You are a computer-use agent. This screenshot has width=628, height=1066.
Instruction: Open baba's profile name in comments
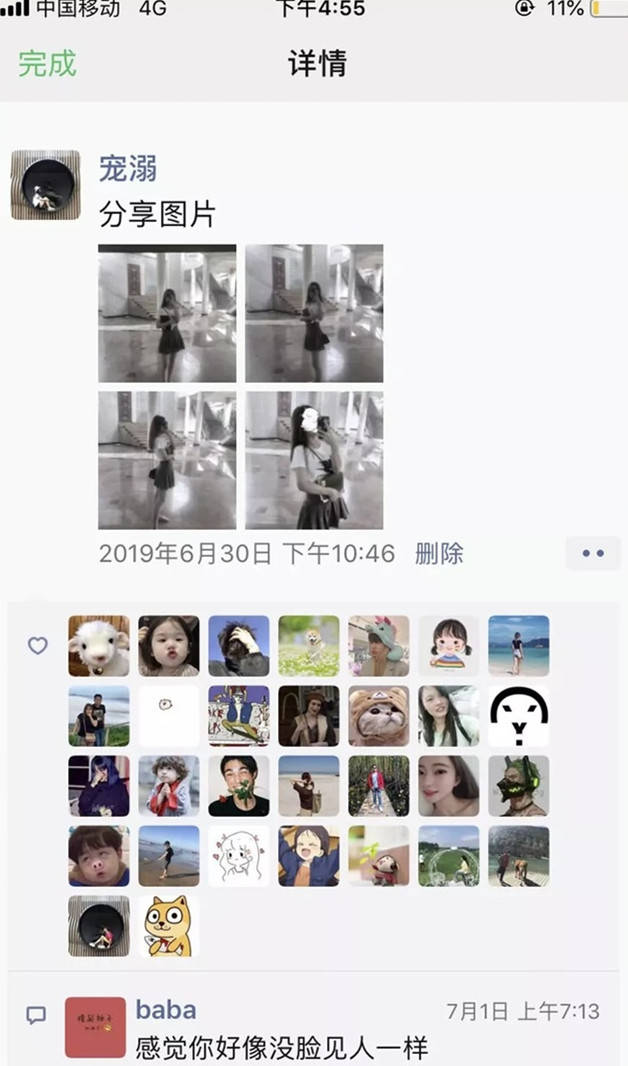[x=166, y=1010]
